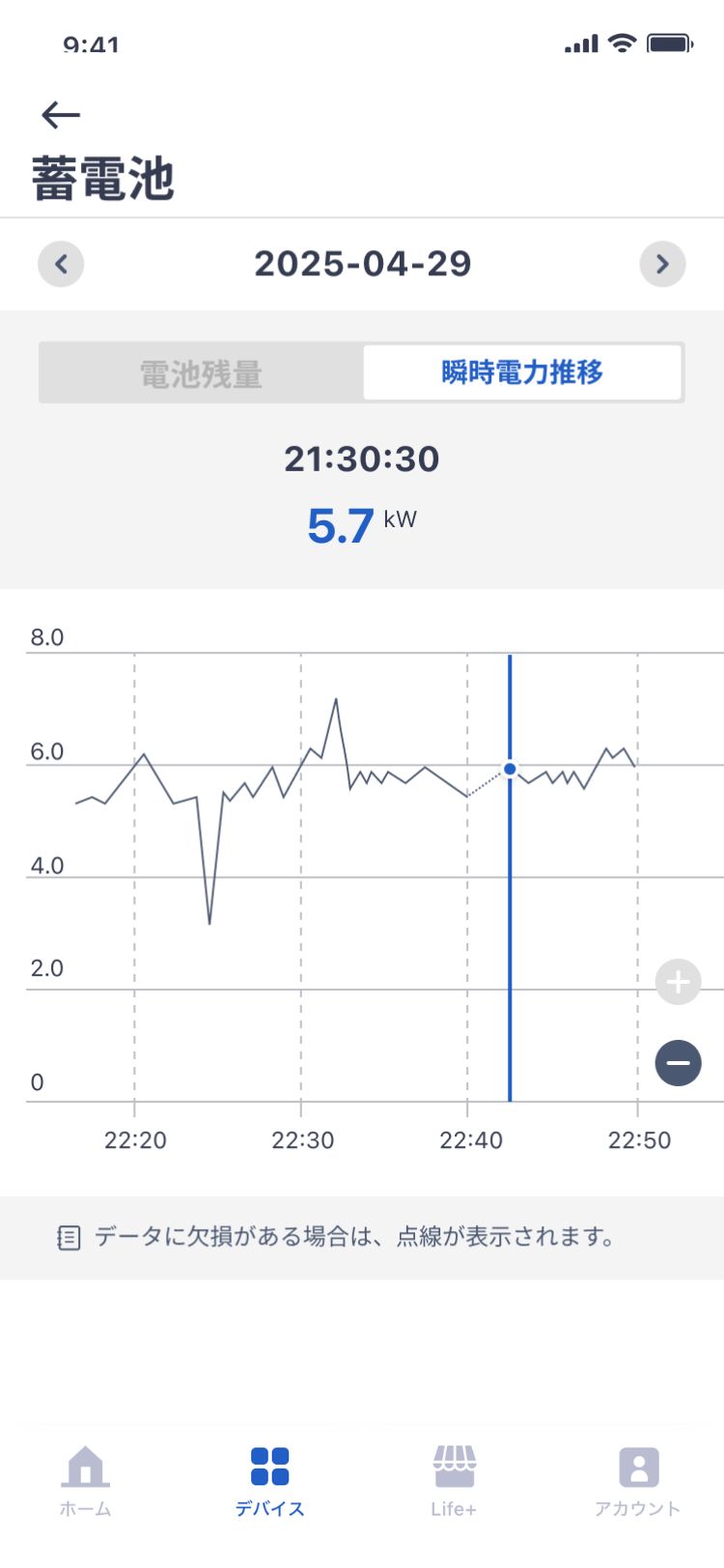Zoom out the chart with minus button

[x=678, y=1063]
